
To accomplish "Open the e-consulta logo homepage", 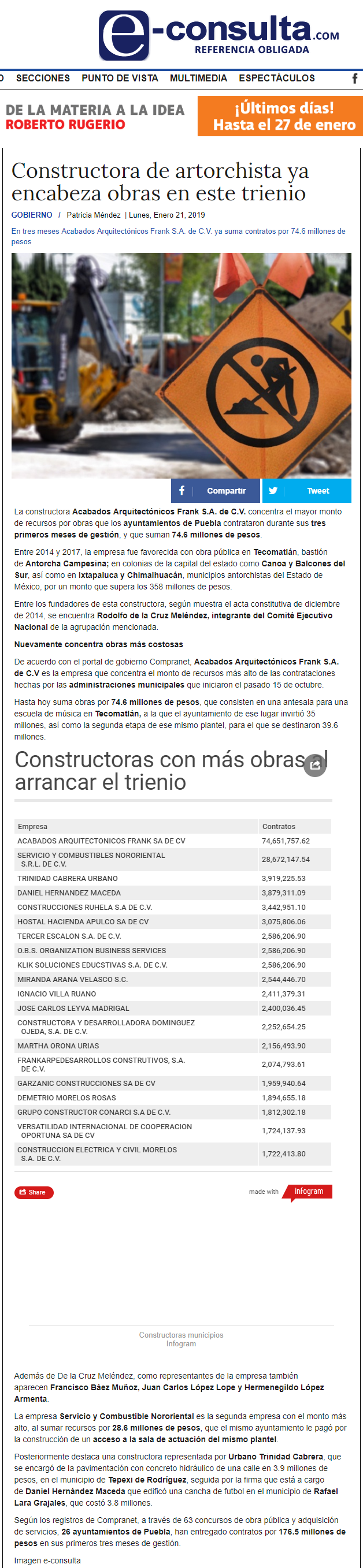I will coord(218,35).
